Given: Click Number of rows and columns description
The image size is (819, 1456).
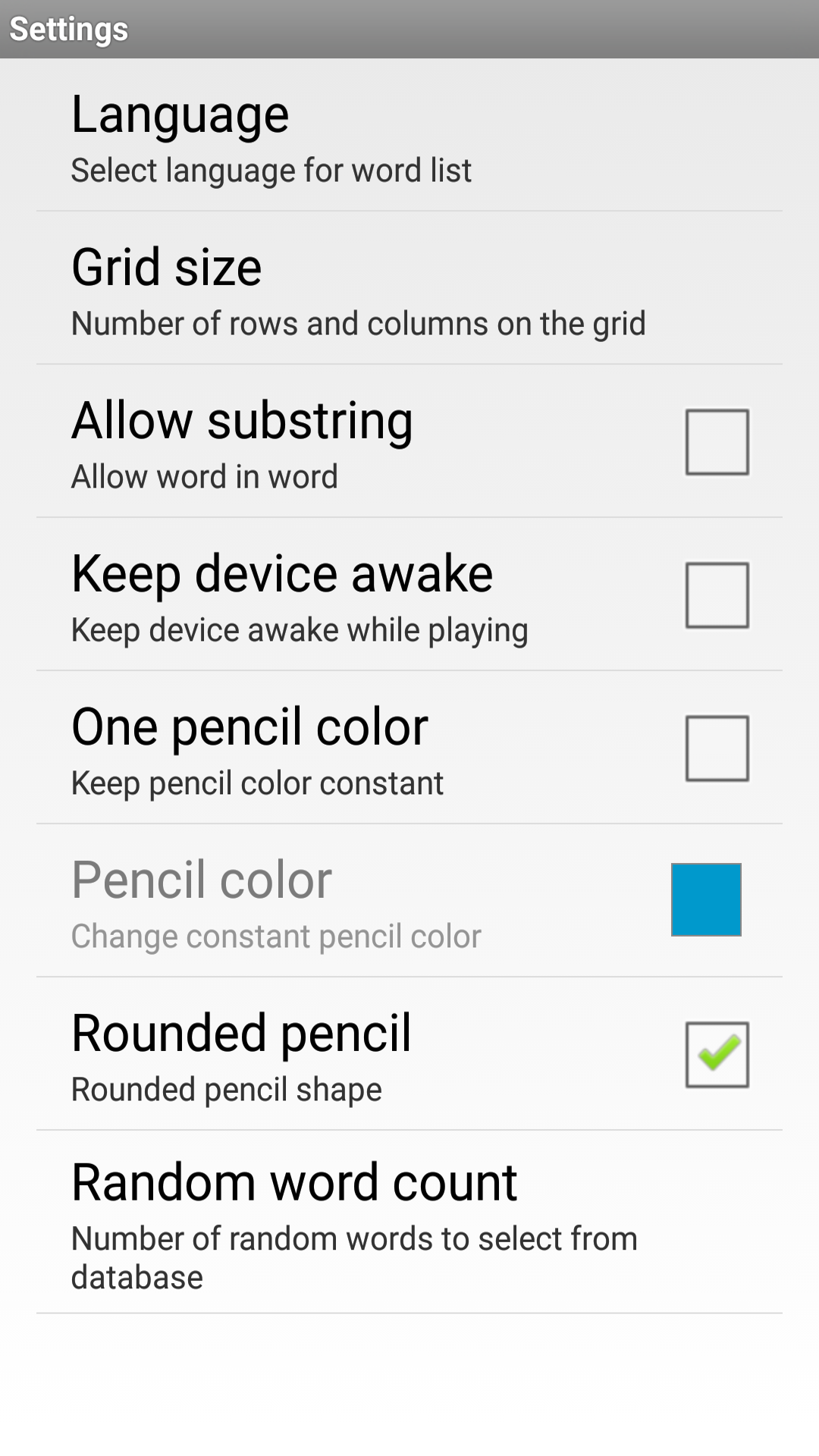Looking at the screenshot, I should (357, 322).
